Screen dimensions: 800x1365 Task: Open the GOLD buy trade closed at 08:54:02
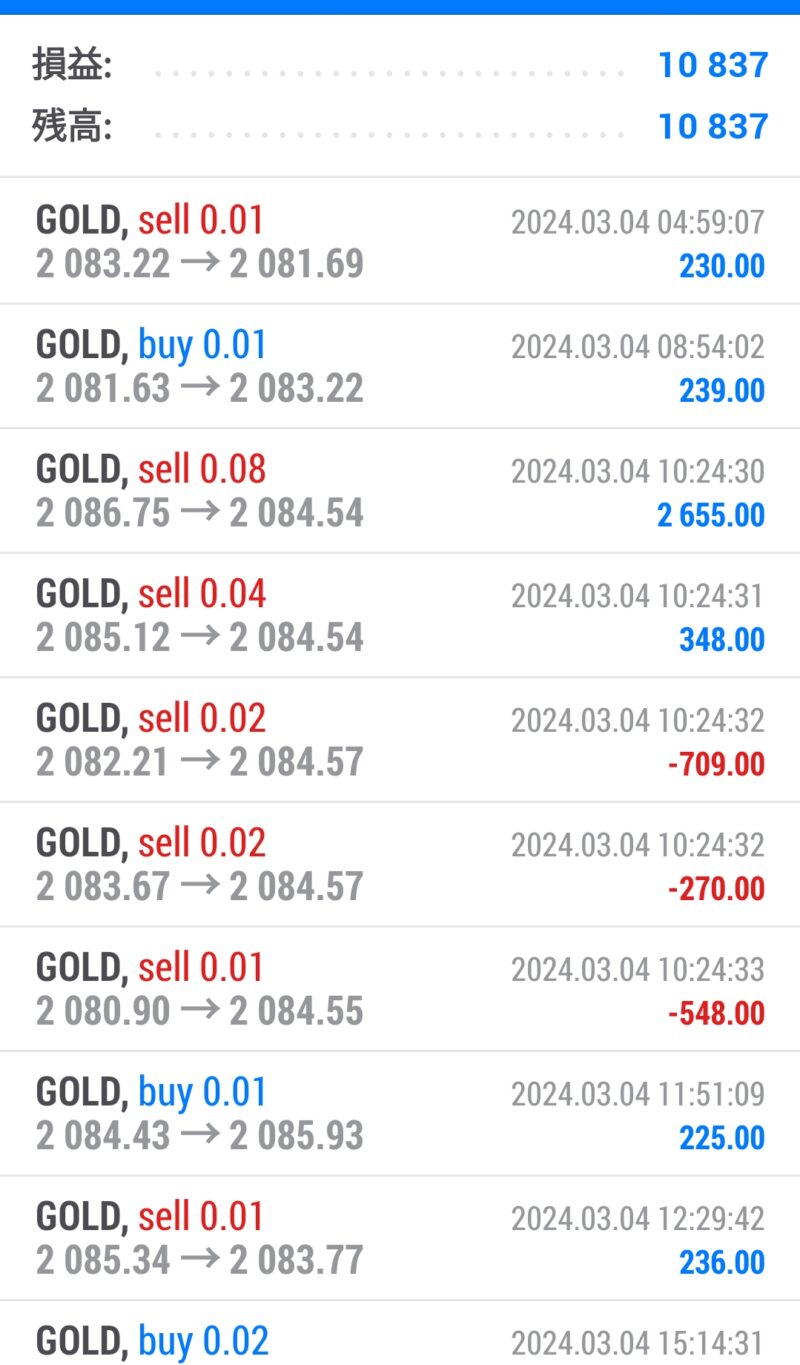tap(400, 367)
